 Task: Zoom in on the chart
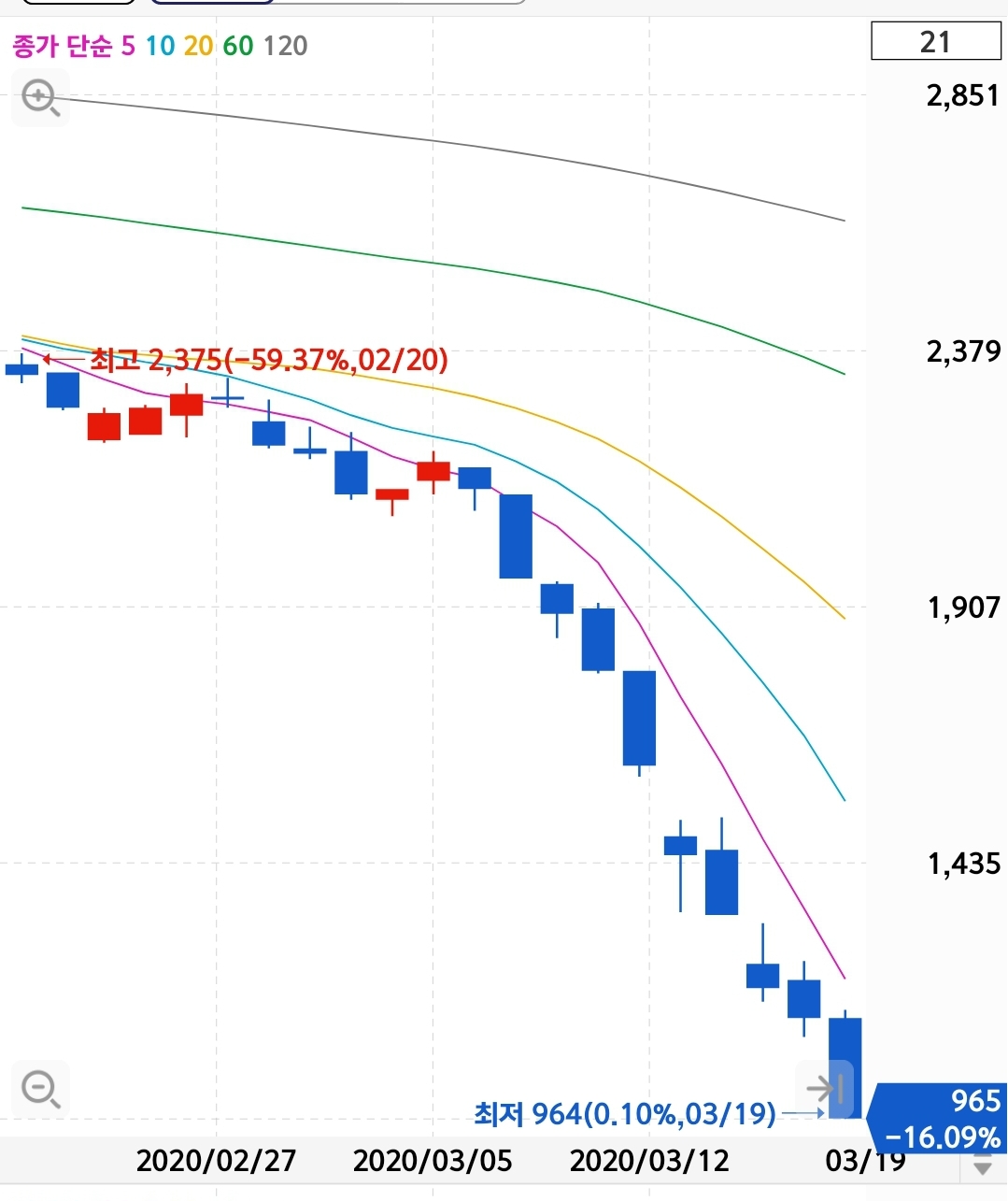click(40, 97)
